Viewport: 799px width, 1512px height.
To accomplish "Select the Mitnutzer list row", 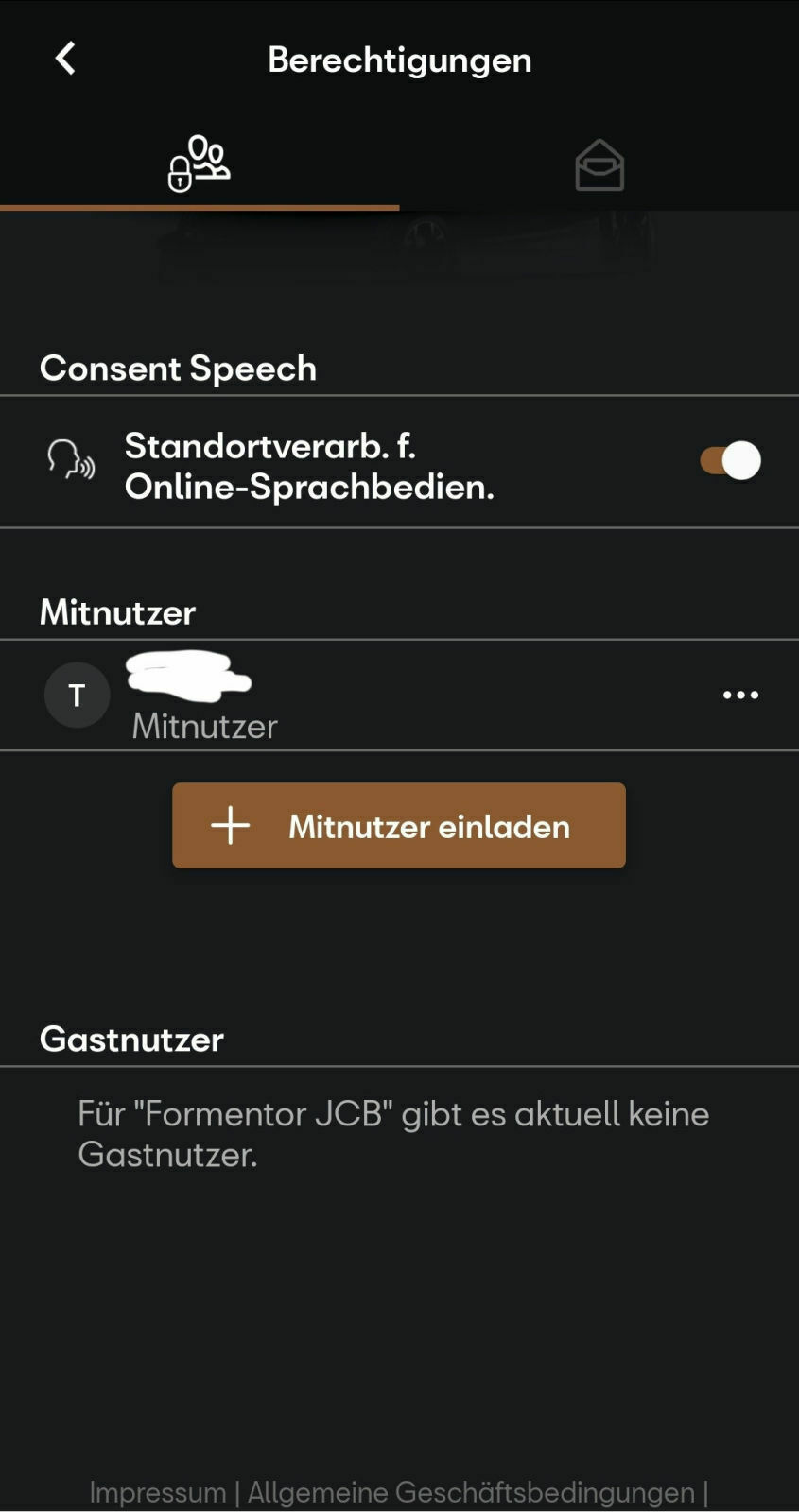I will pyautogui.click(x=378, y=695).
